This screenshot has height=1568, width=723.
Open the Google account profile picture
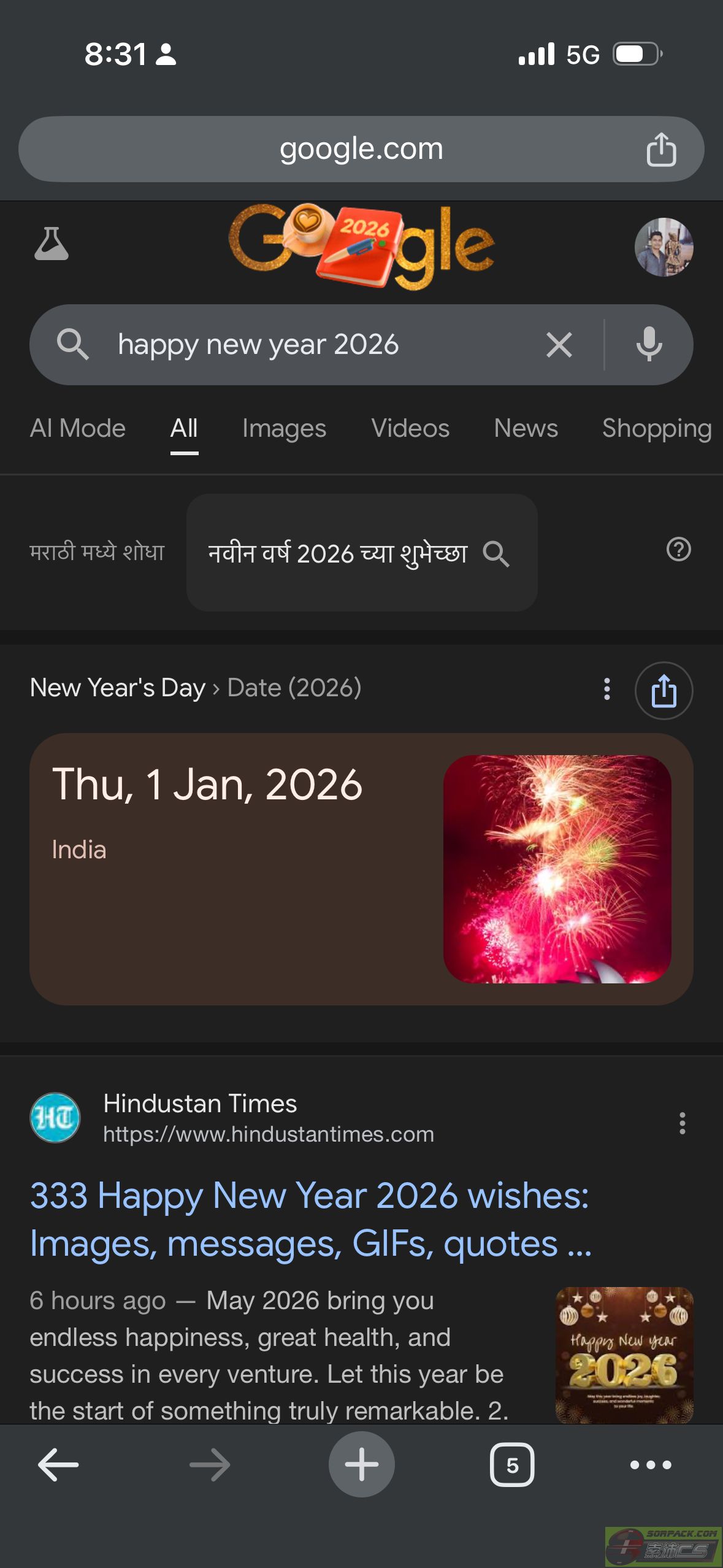[664, 247]
